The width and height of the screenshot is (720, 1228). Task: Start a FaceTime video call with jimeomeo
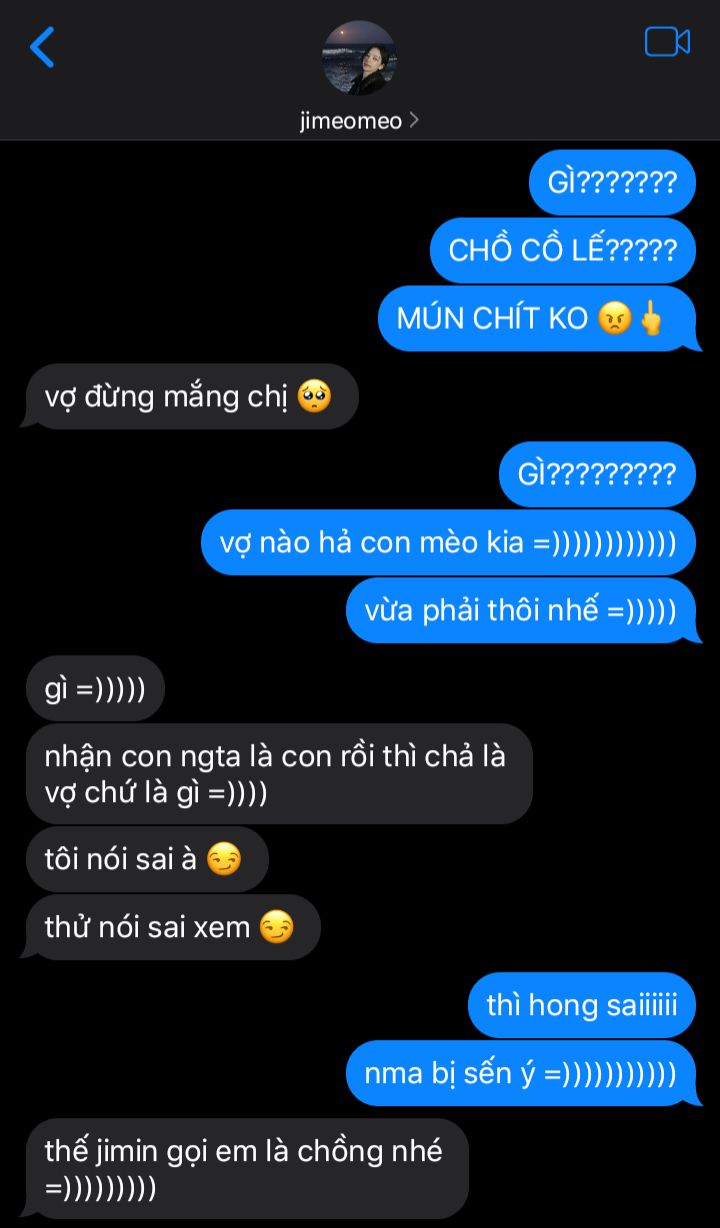click(667, 42)
